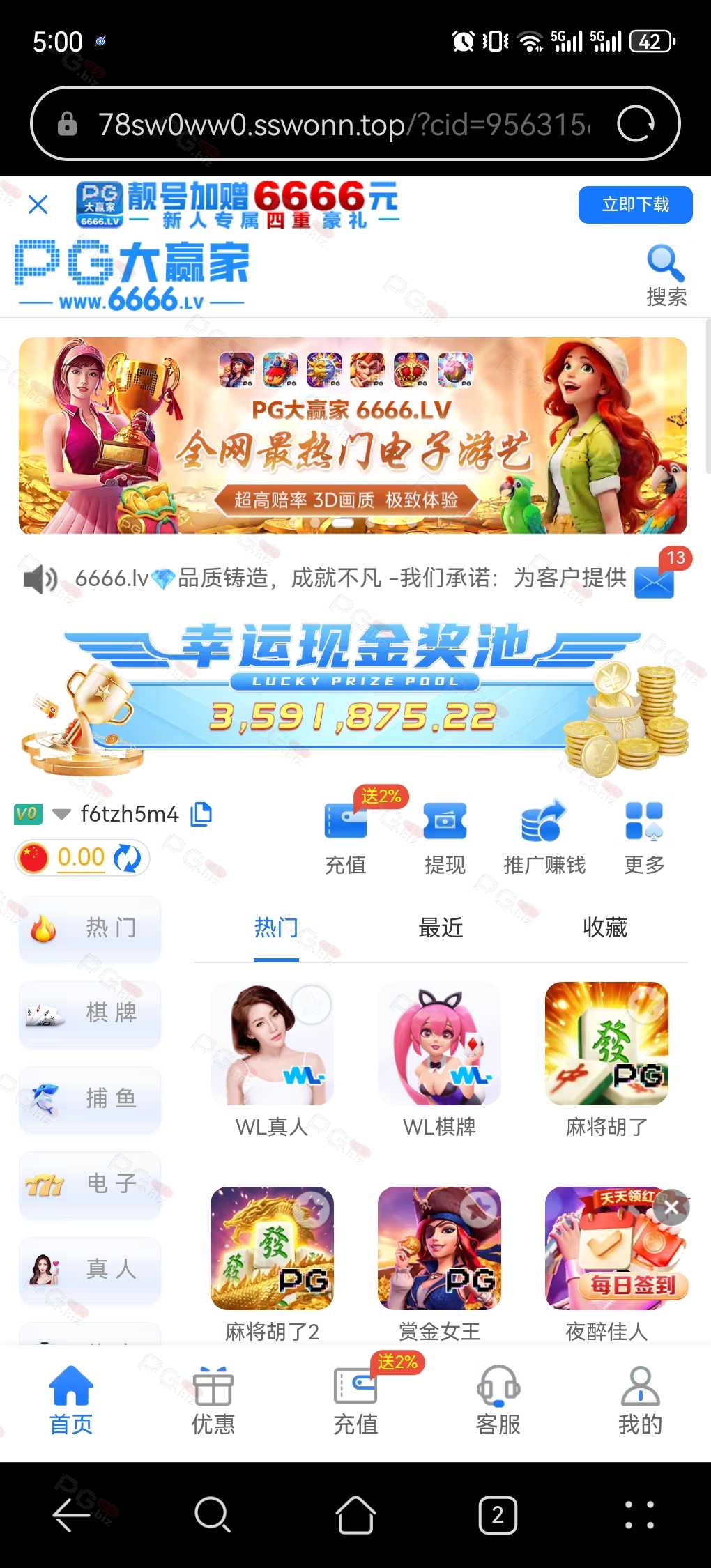
Task: Copy the username f6tzh5m4
Action: click(x=201, y=813)
